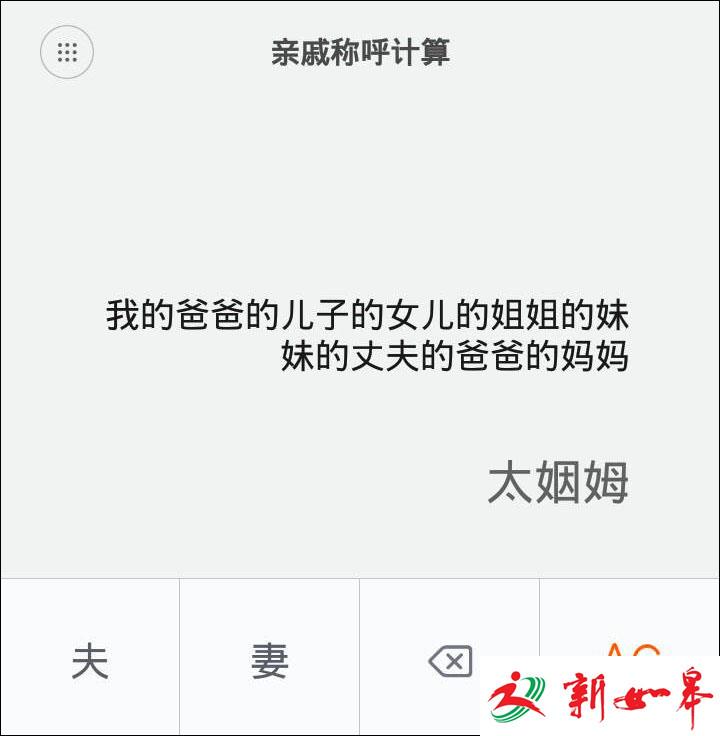
Task: Delete the last relation with backspace
Action: coord(449,661)
